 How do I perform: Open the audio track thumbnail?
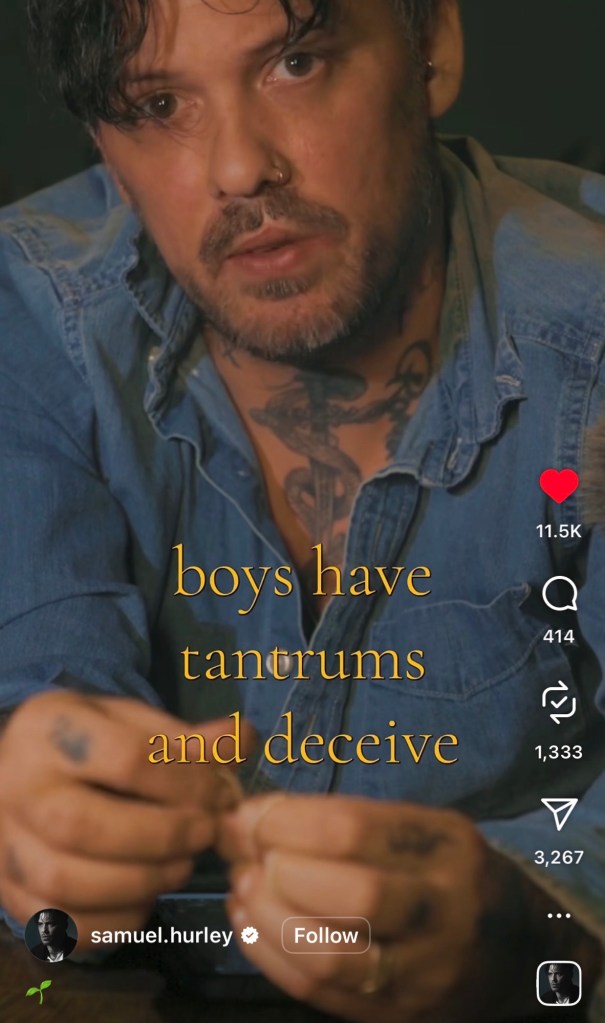[x=559, y=981]
